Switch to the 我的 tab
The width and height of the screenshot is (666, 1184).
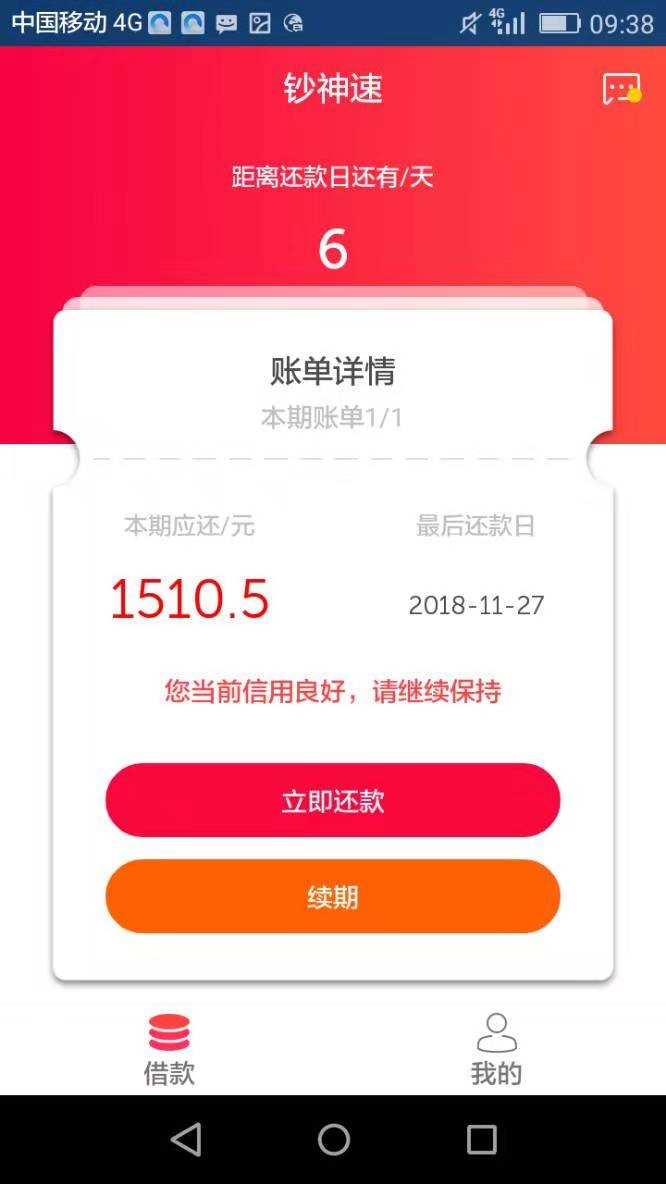click(x=496, y=1050)
